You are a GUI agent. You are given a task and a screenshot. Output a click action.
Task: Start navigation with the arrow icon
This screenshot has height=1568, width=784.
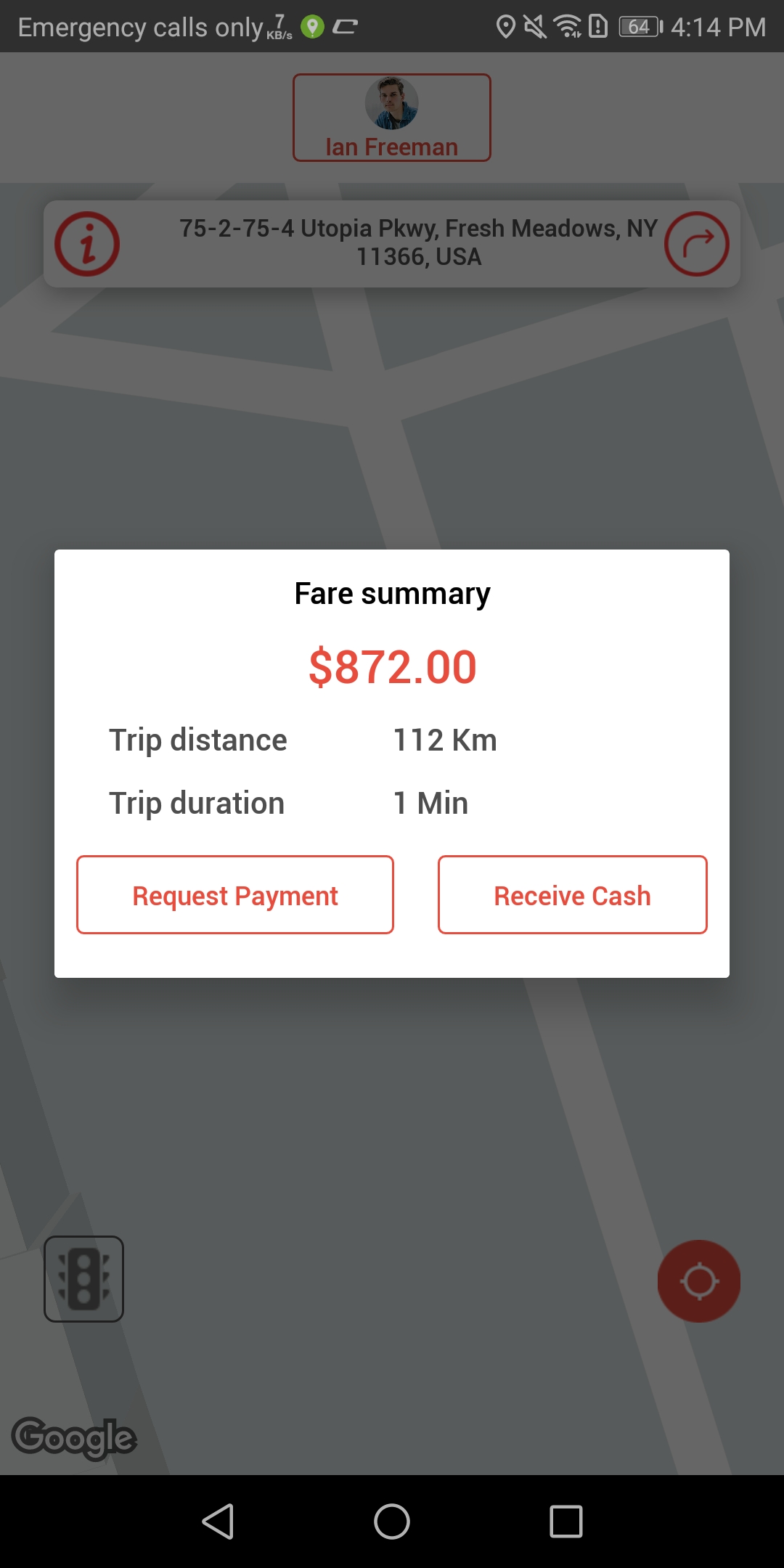coord(696,244)
